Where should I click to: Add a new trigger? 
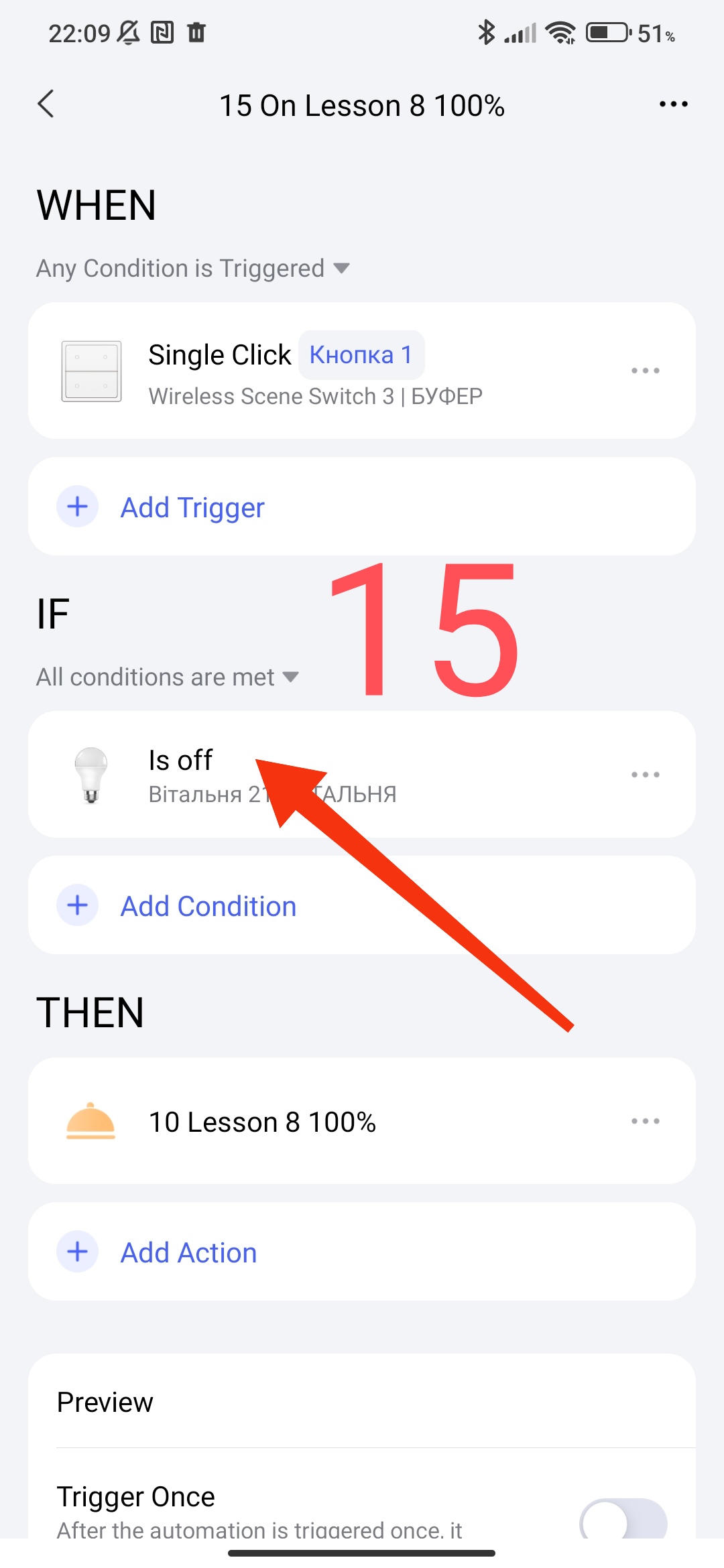point(193,507)
